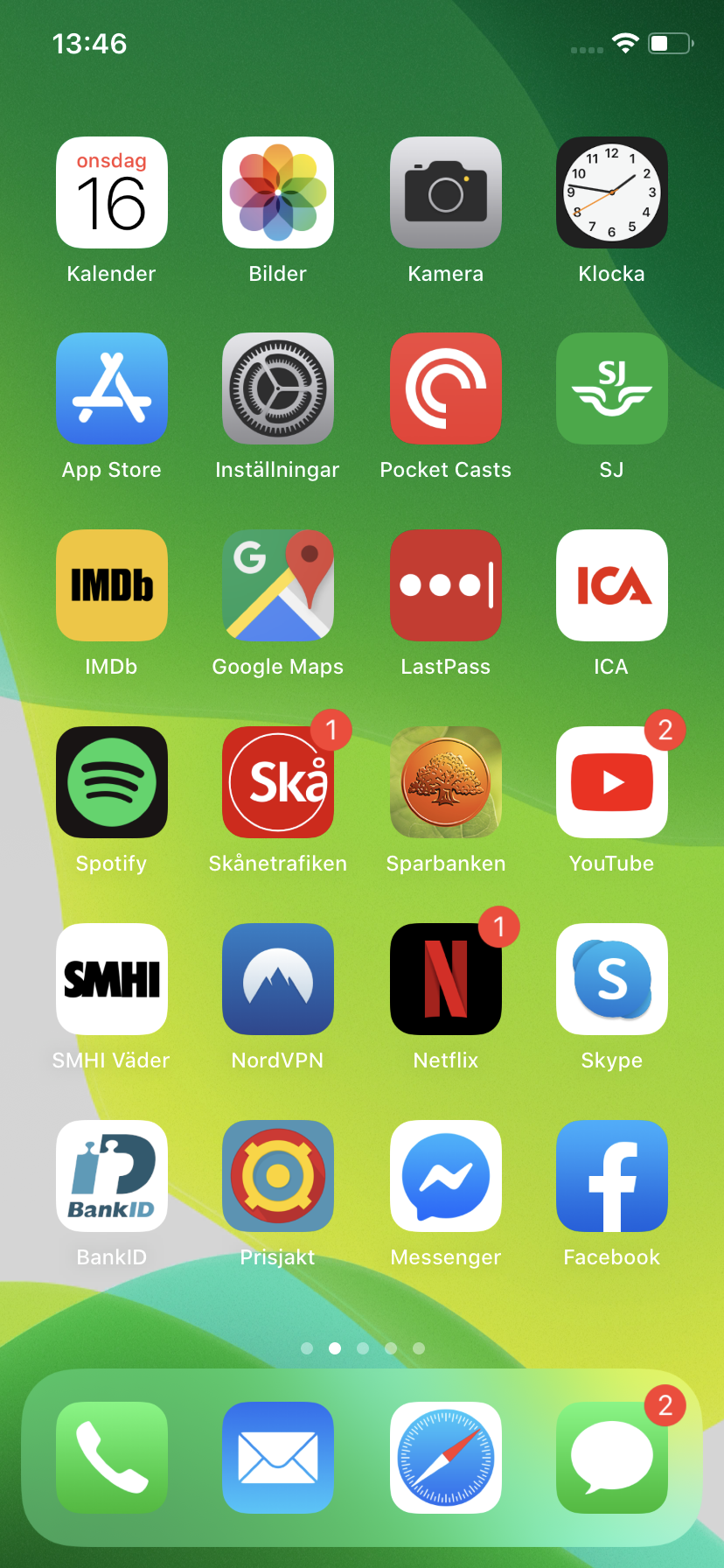Launch YouTube app

[612, 782]
